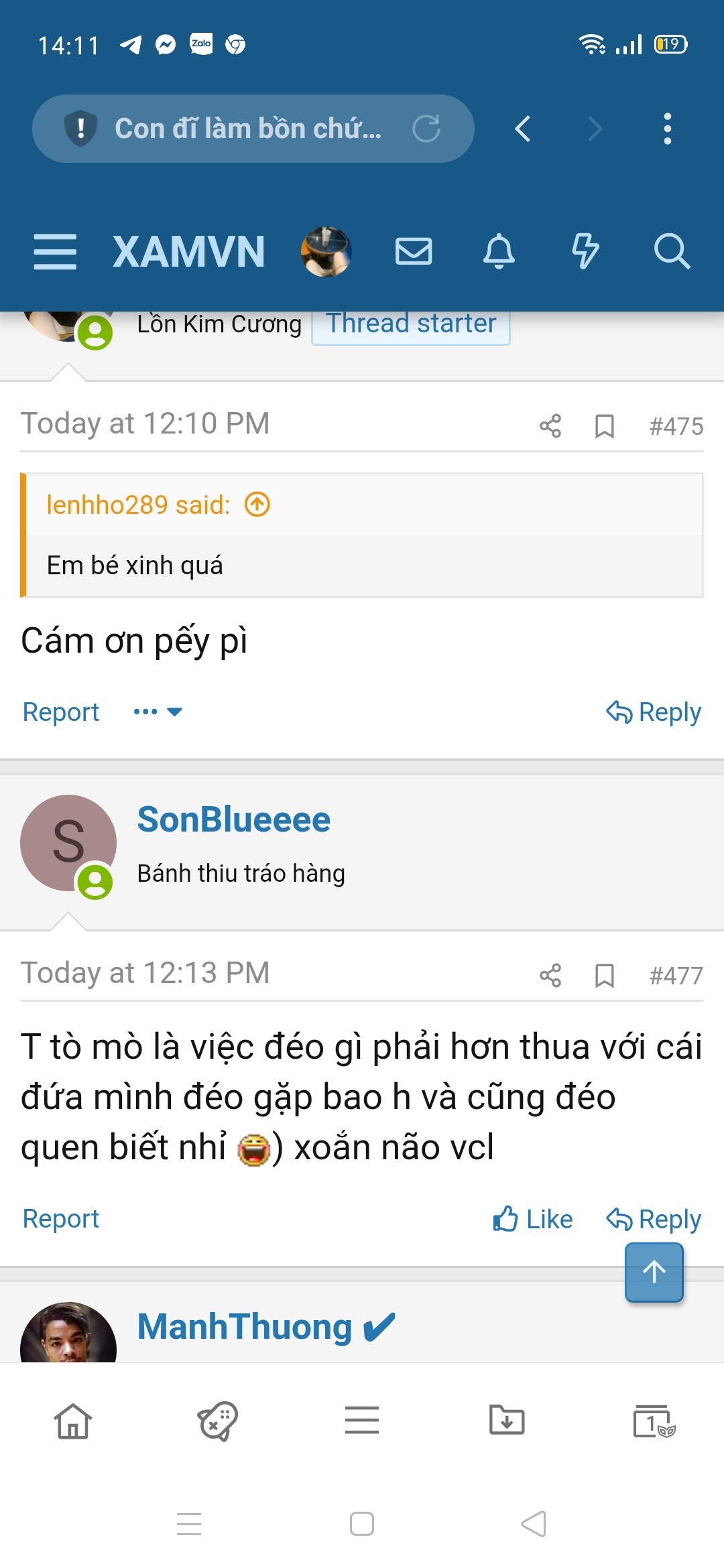The height and width of the screenshot is (1568, 724).
Task: Bookmark post #475
Action: tap(604, 426)
